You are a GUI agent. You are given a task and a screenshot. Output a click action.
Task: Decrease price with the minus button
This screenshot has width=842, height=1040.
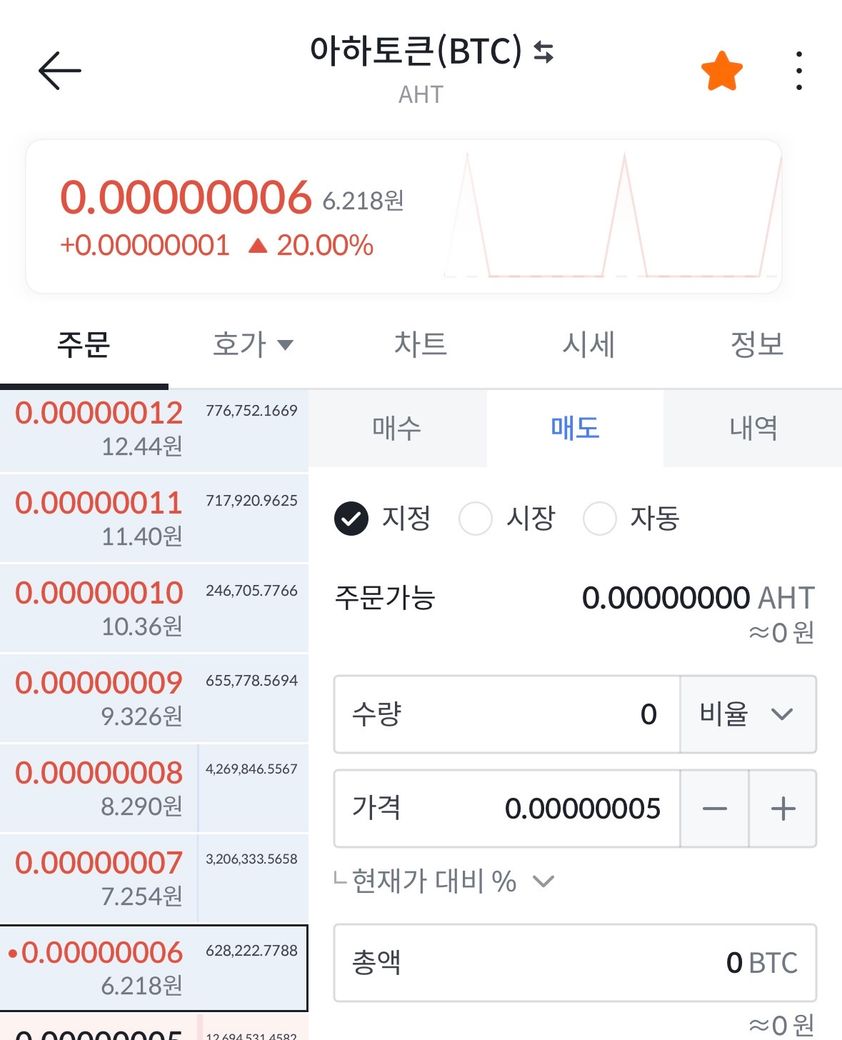715,809
